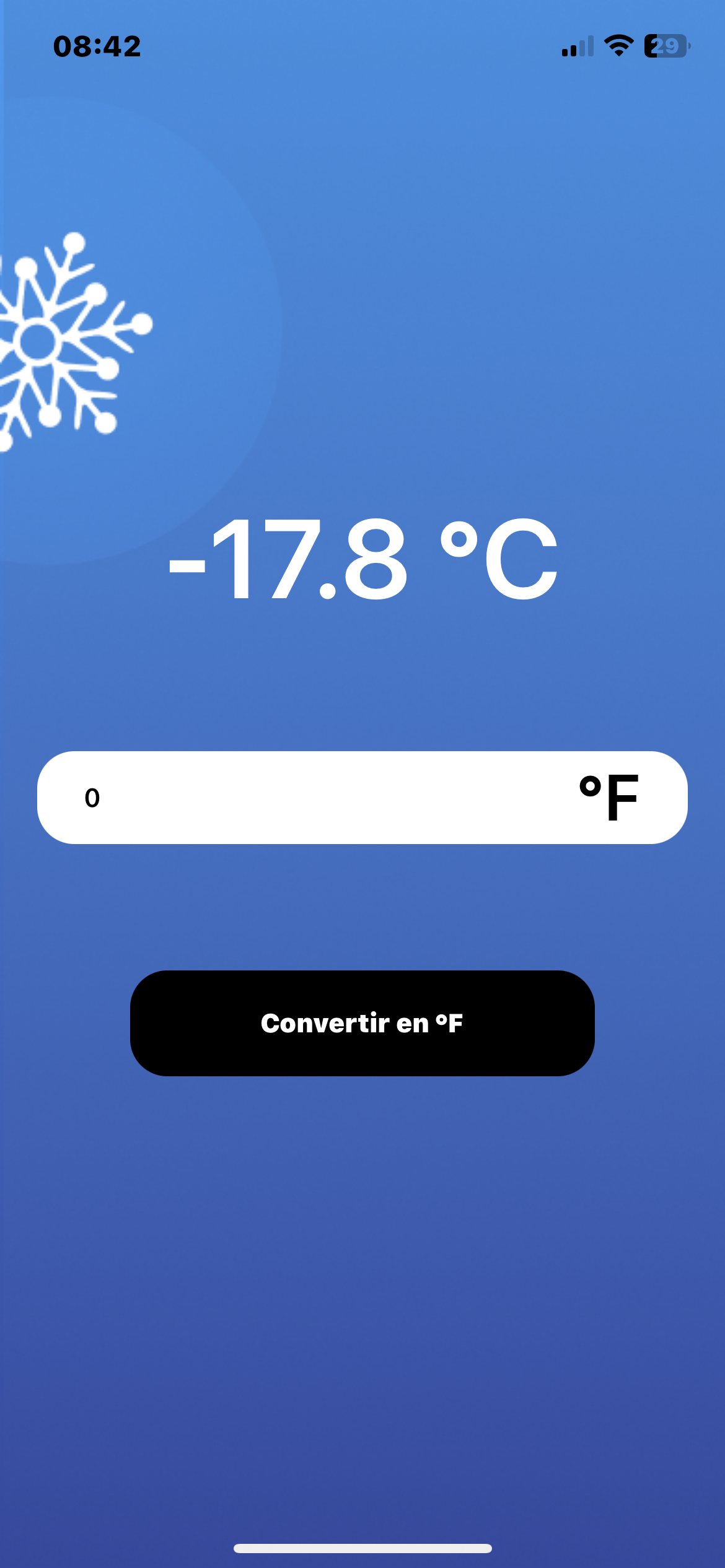Click the status bar at top
This screenshot has width=725, height=1568.
coord(362,46)
